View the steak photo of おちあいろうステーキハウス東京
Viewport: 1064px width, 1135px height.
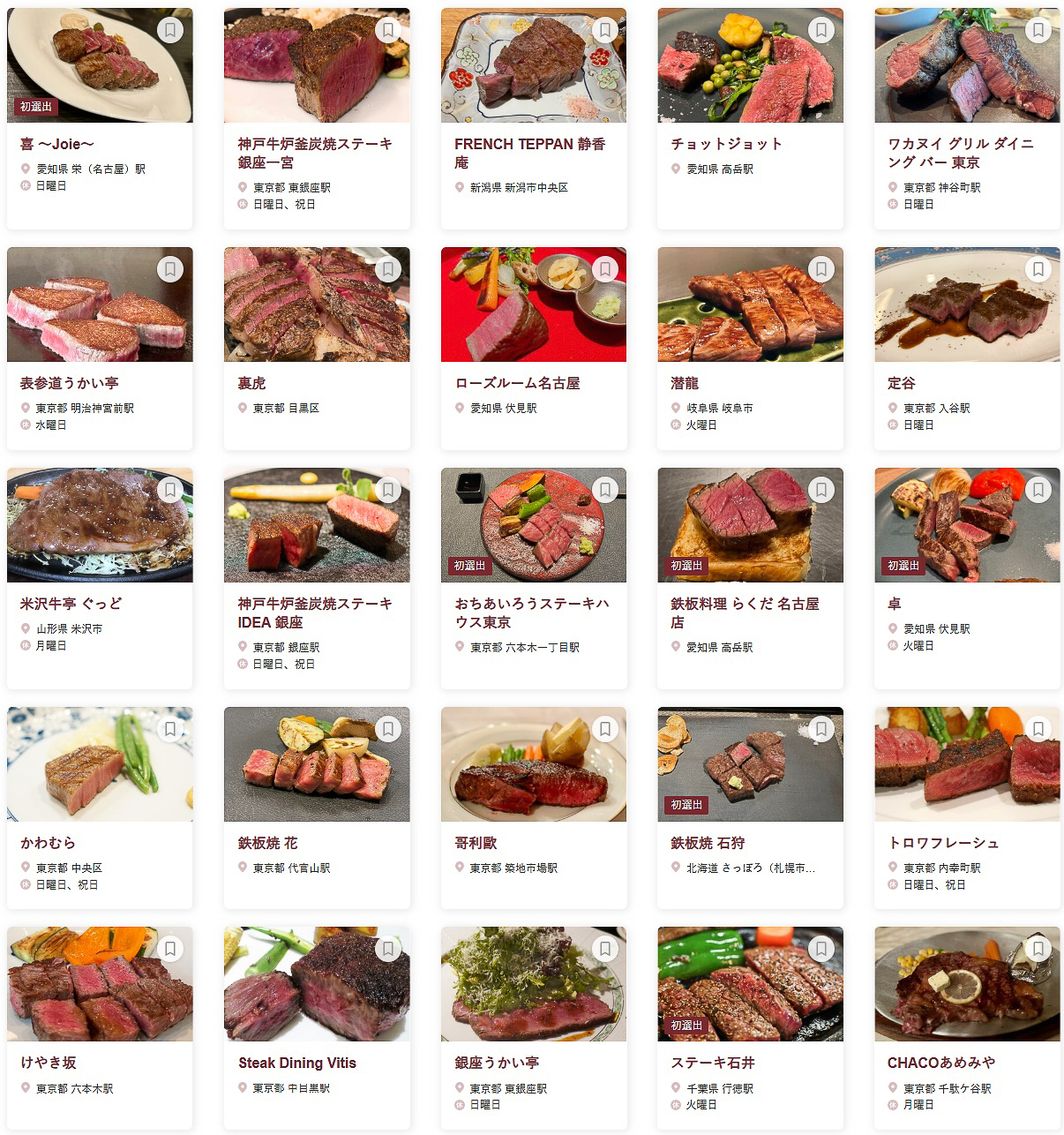point(533,525)
